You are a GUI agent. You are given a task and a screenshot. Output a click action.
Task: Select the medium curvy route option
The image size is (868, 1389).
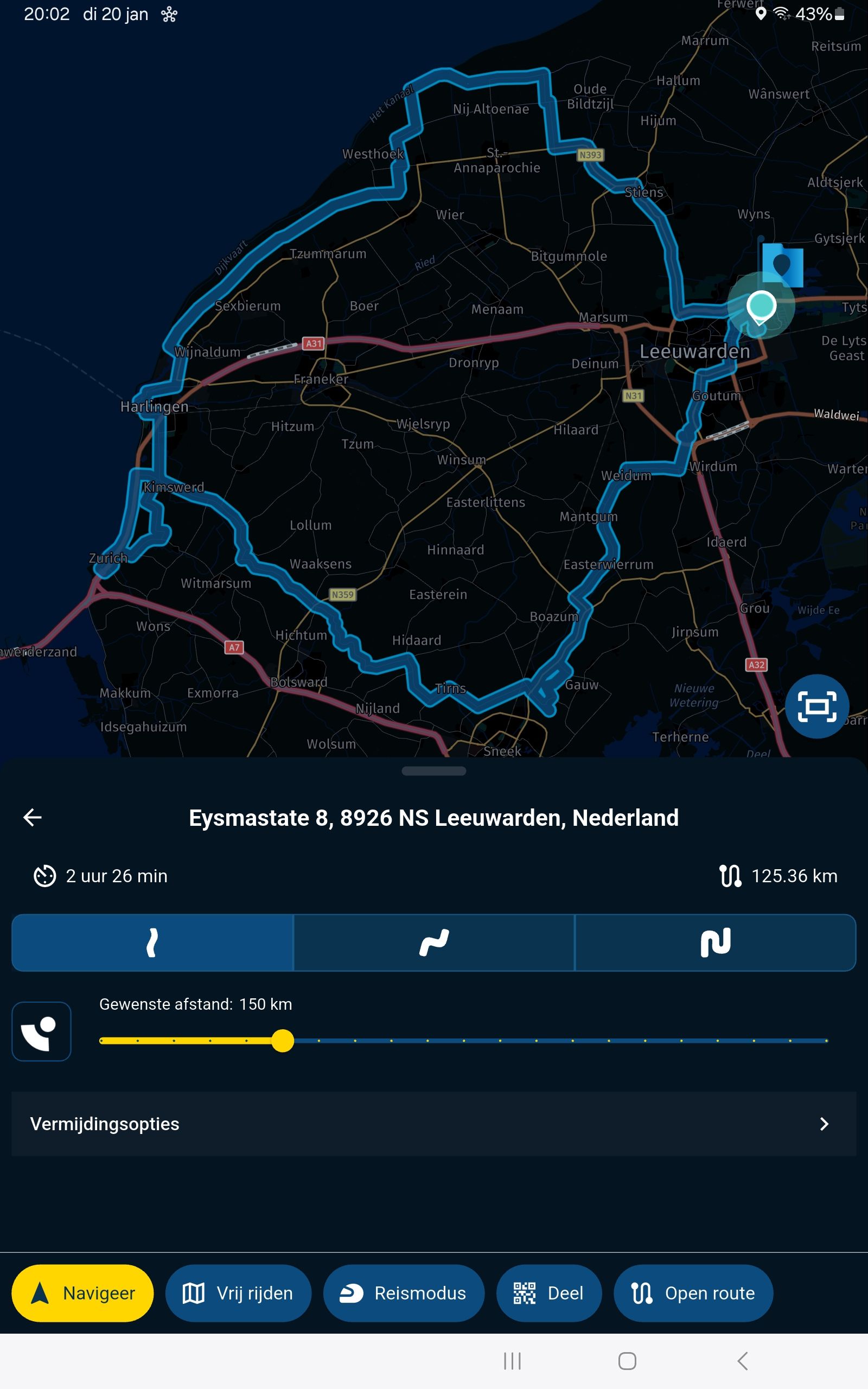coord(434,942)
